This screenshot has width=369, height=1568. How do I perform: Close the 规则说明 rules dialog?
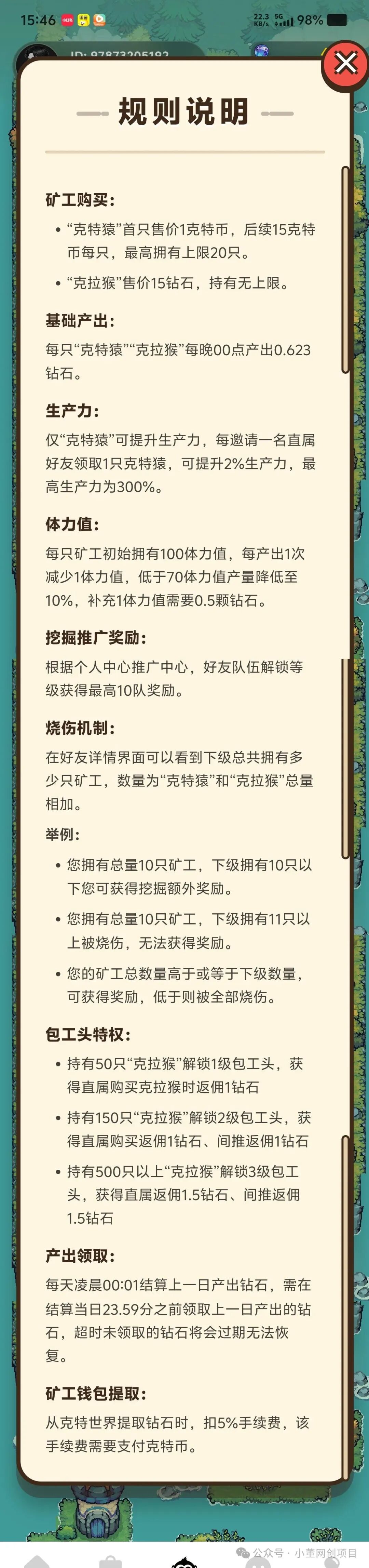point(345,64)
